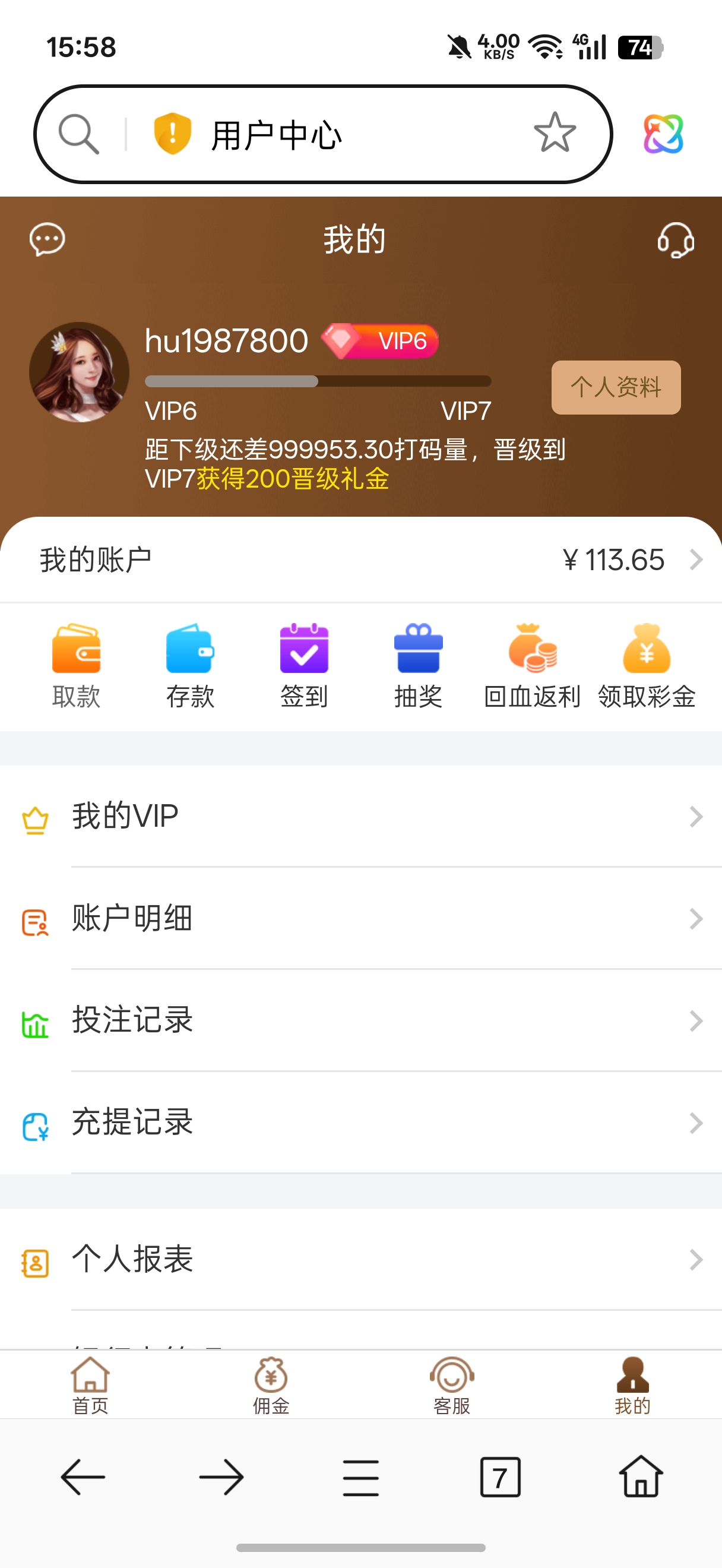Viewport: 722px width, 1568px height.
Task: Expand the 我的账户 balance row chevron
Action: tap(696, 560)
